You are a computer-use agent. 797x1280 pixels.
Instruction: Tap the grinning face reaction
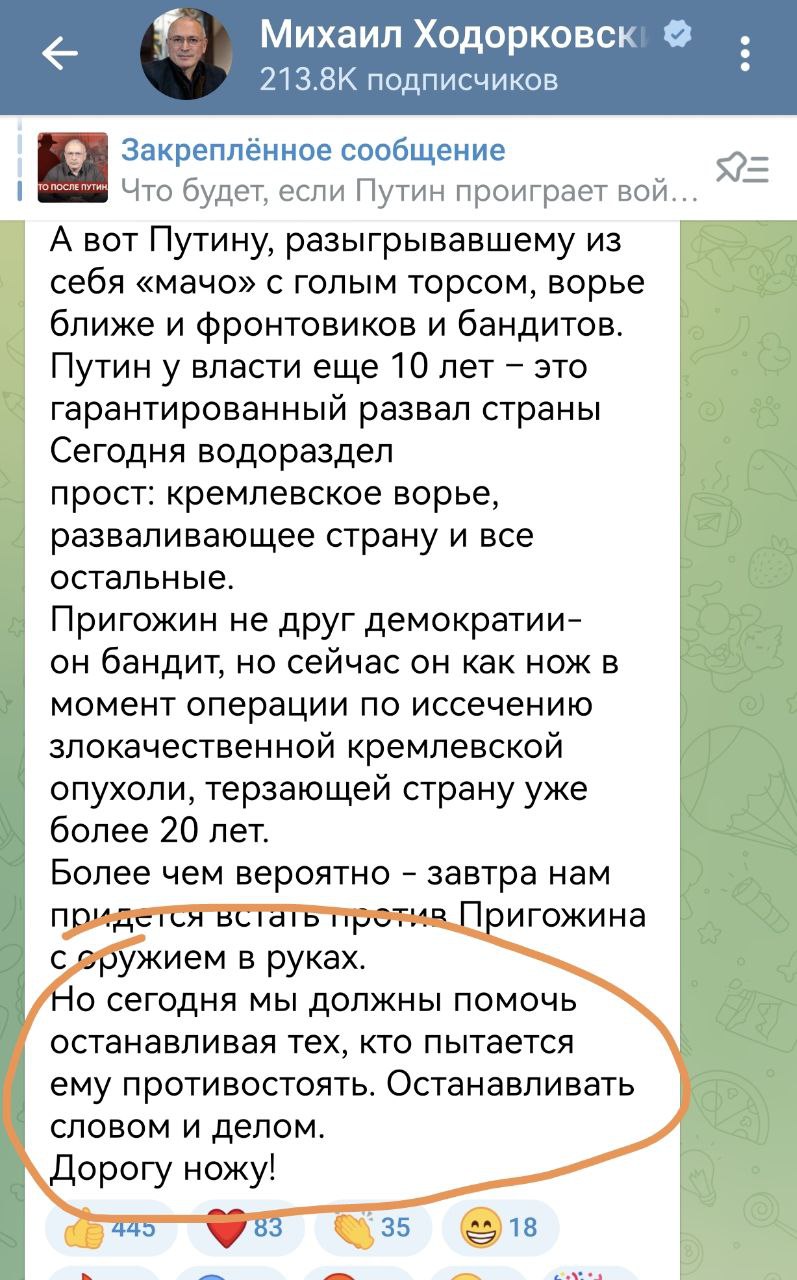[500, 1227]
